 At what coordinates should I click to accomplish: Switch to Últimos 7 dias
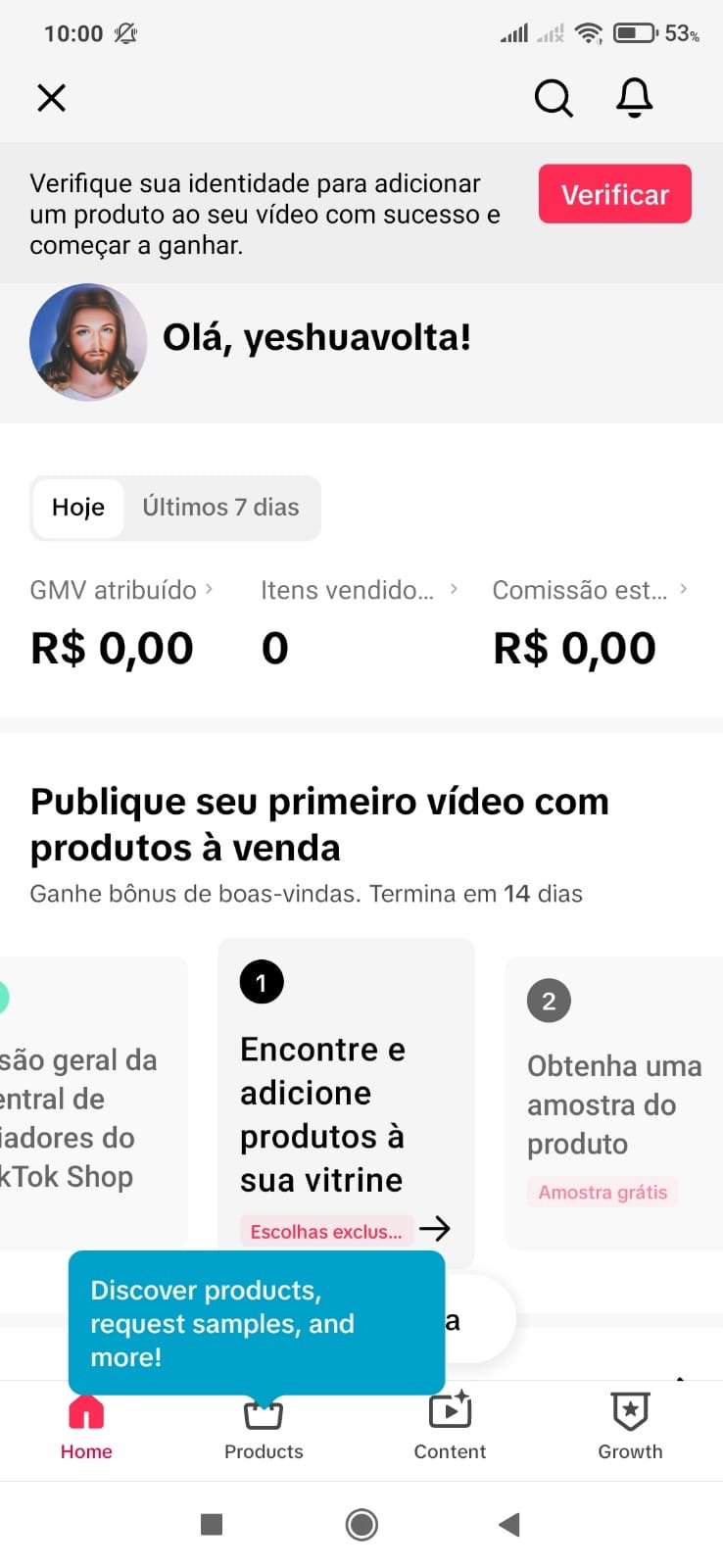click(x=220, y=508)
